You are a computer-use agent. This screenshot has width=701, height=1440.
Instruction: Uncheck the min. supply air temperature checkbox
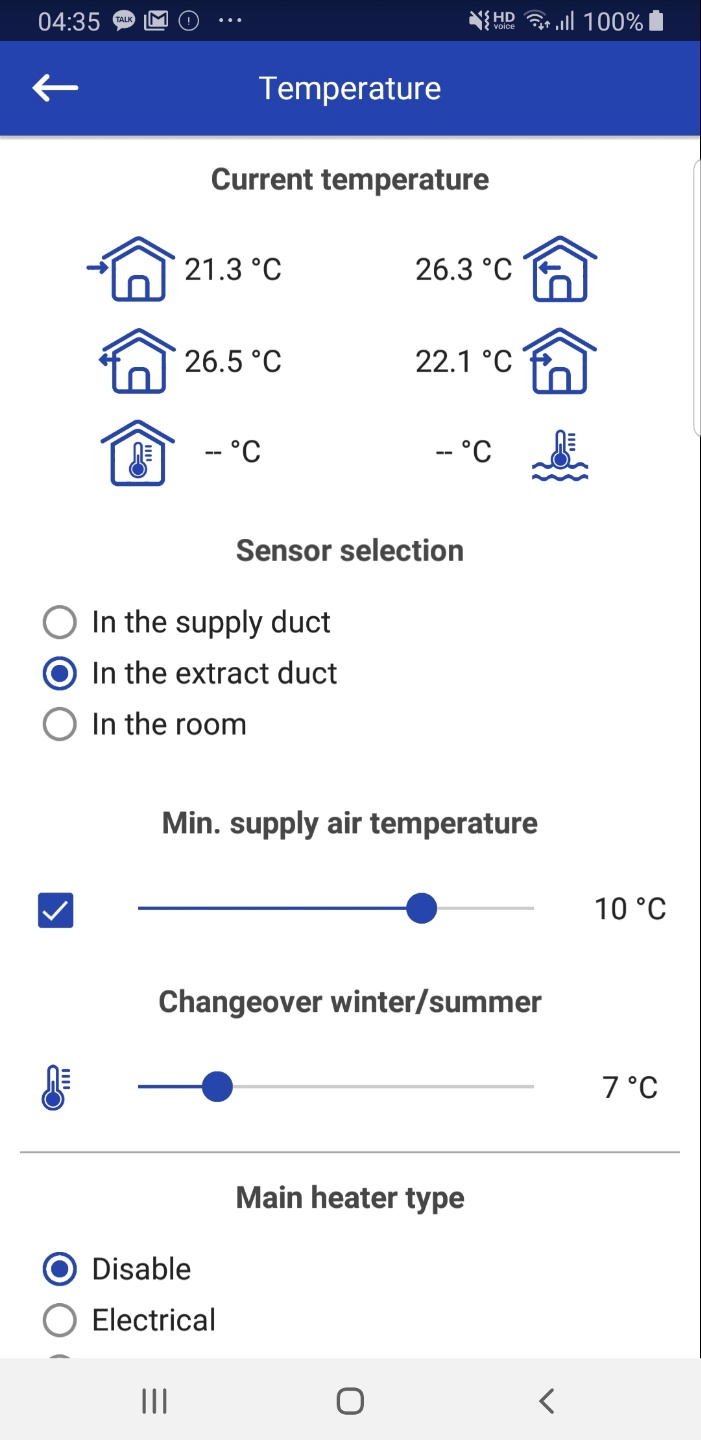pyautogui.click(x=56, y=910)
